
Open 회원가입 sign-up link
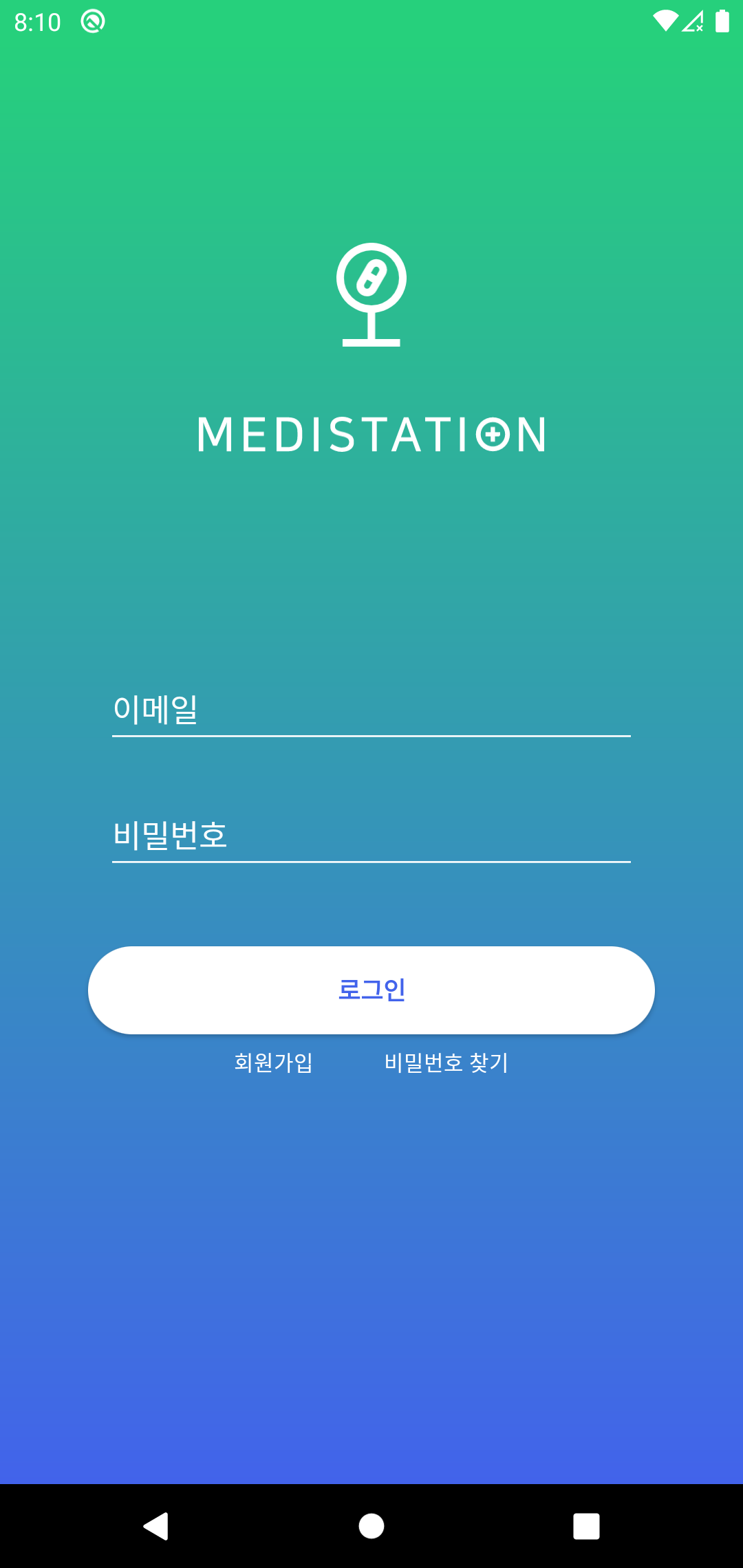274,1063
